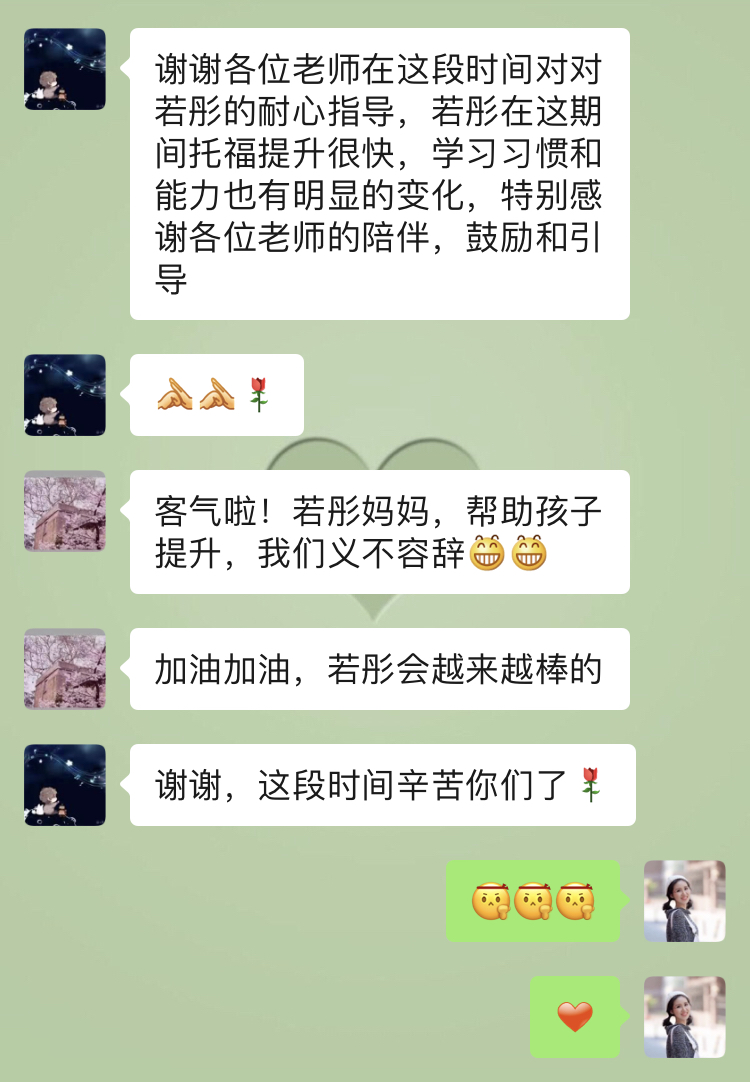Open sender avatar beside 加油加油 message

(65, 669)
